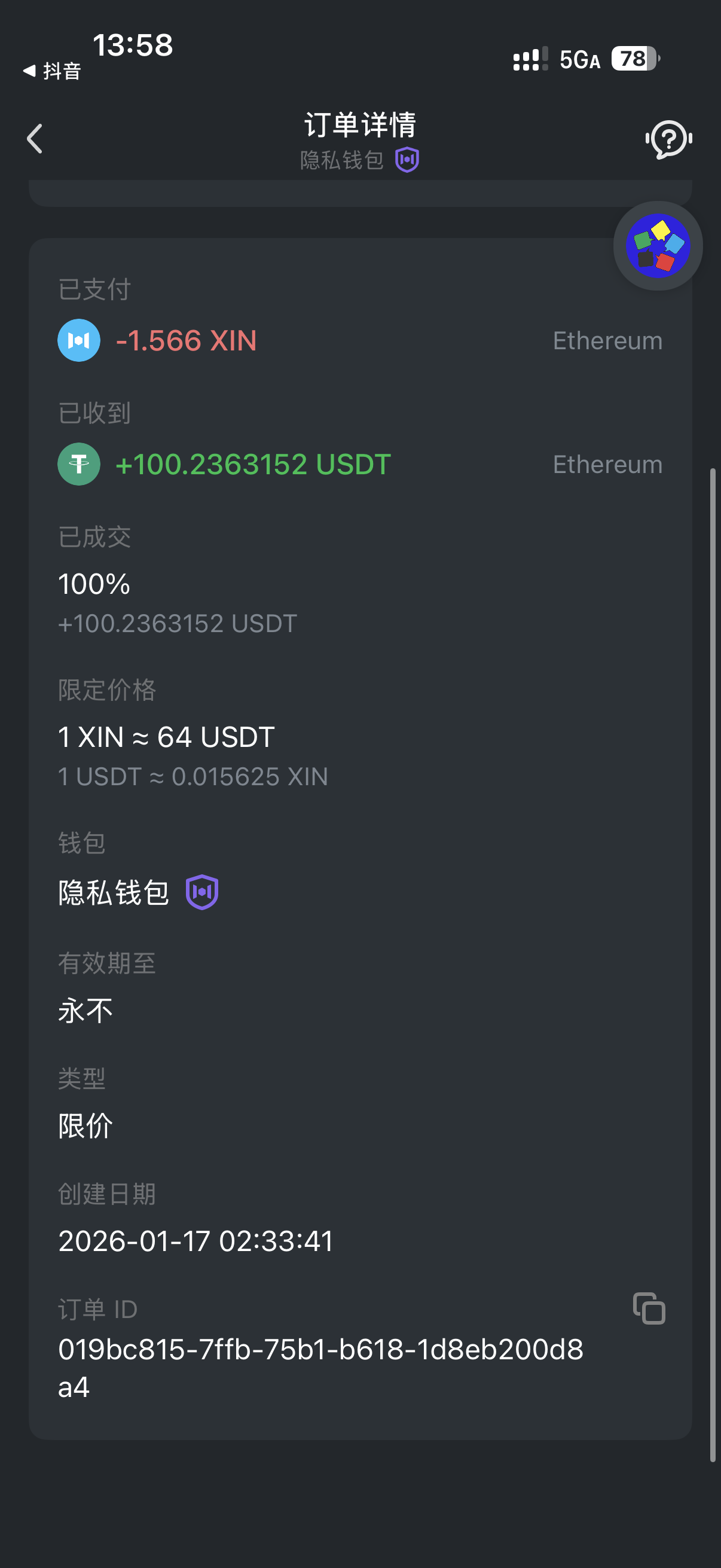The width and height of the screenshot is (721, 1568).
Task: Tap the back chevron to leave order details
Action: (35, 138)
